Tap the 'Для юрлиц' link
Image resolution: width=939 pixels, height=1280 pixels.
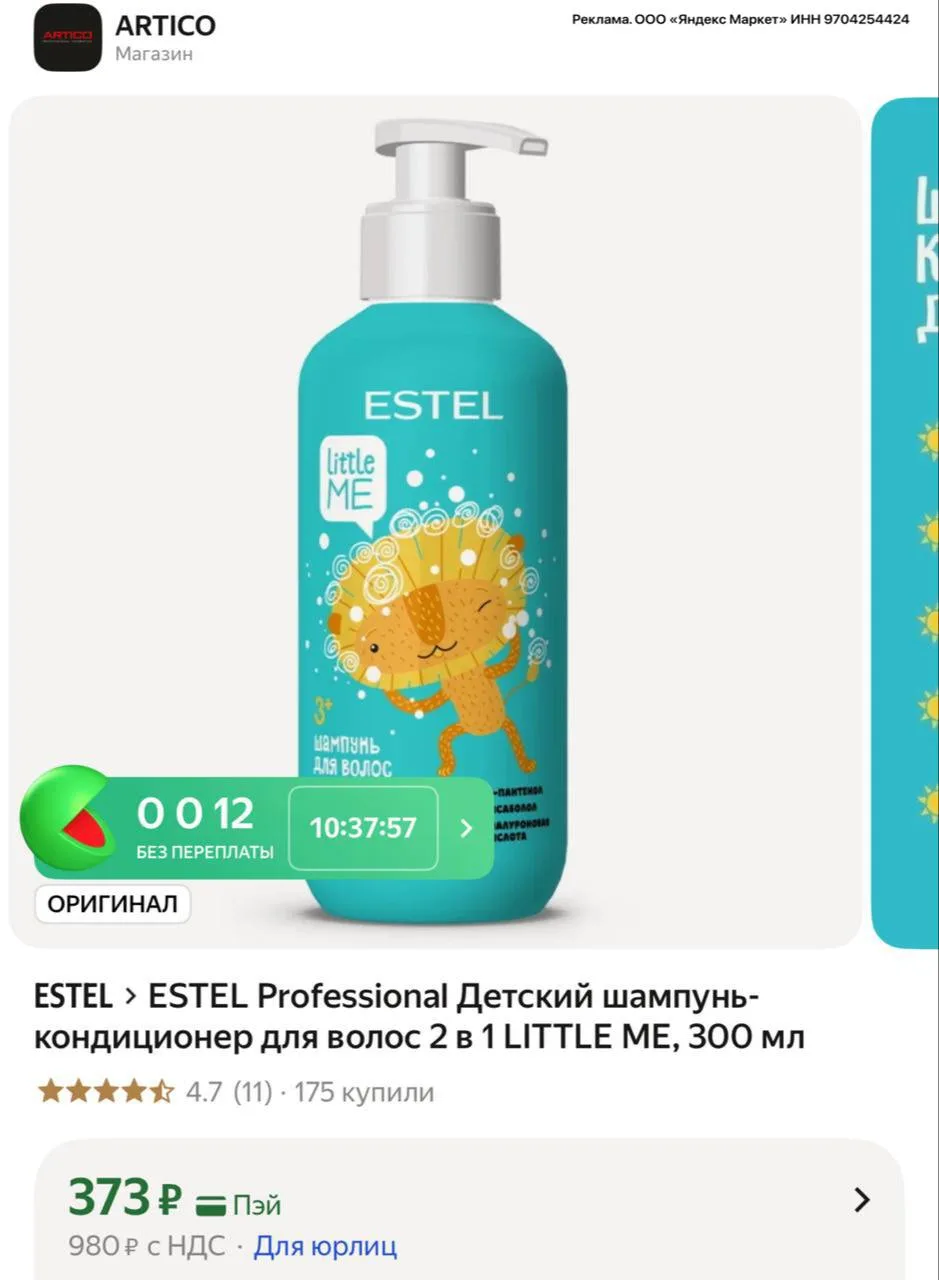click(x=325, y=1246)
